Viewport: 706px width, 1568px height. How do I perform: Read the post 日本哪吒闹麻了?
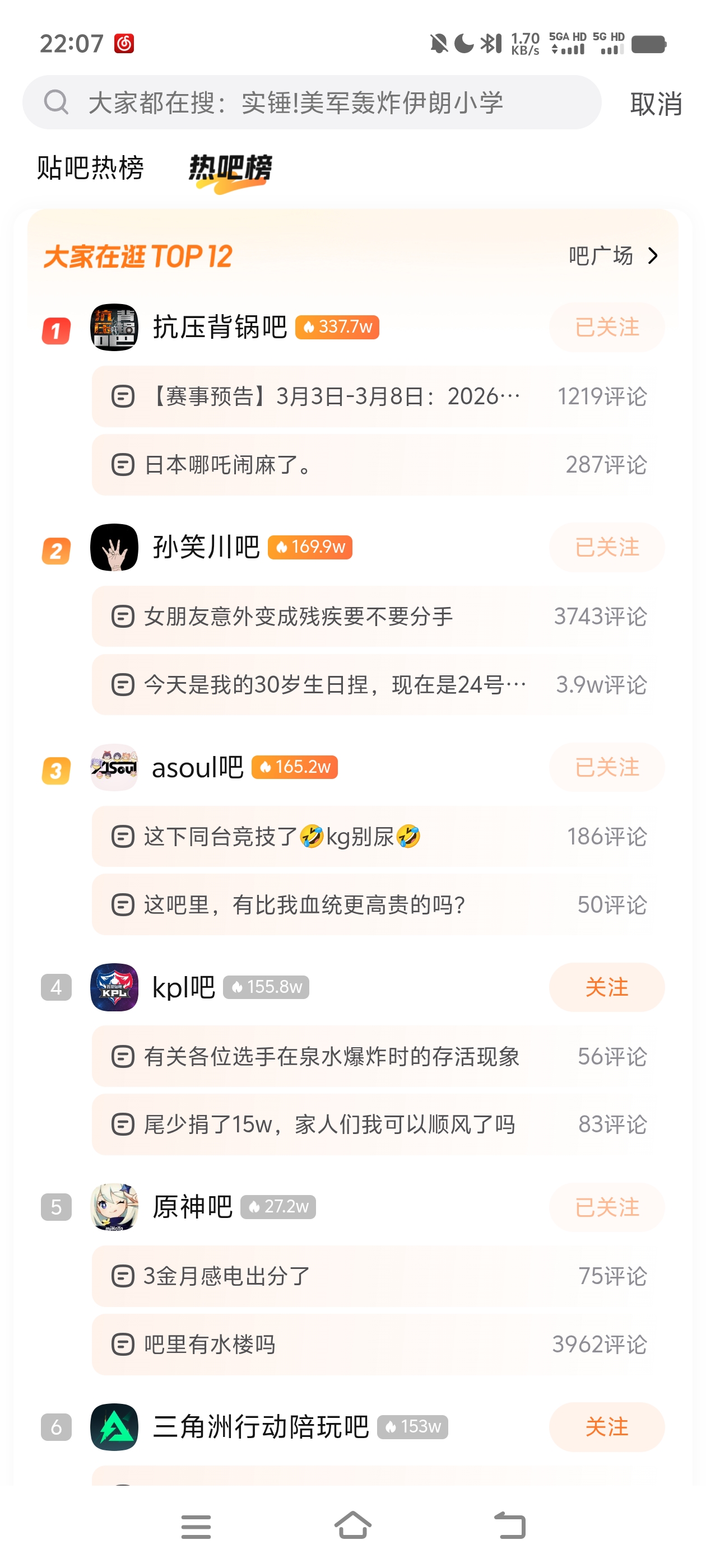tap(229, 465)
